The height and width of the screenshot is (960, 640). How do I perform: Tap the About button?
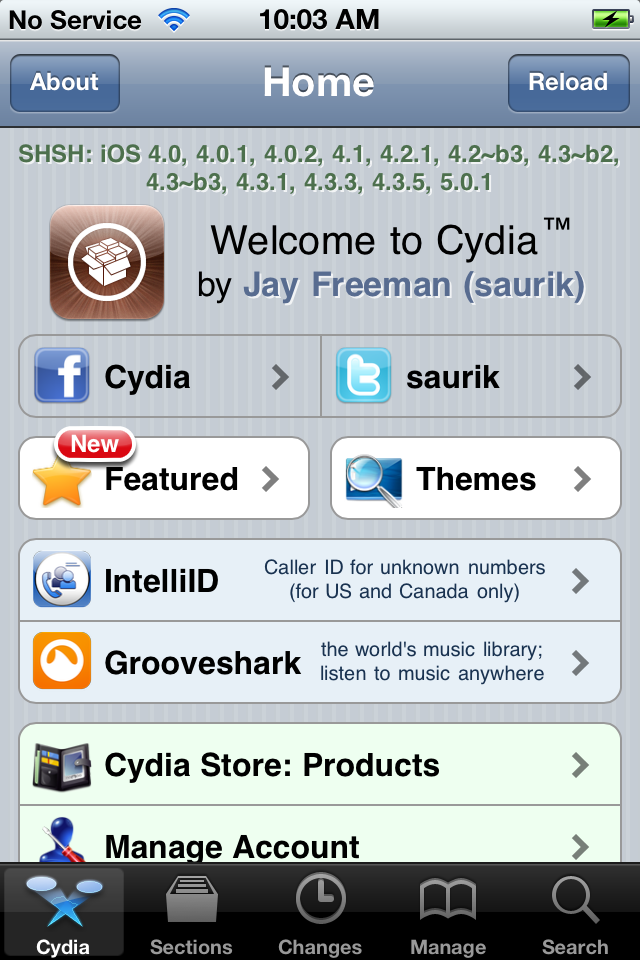(65, 83)
